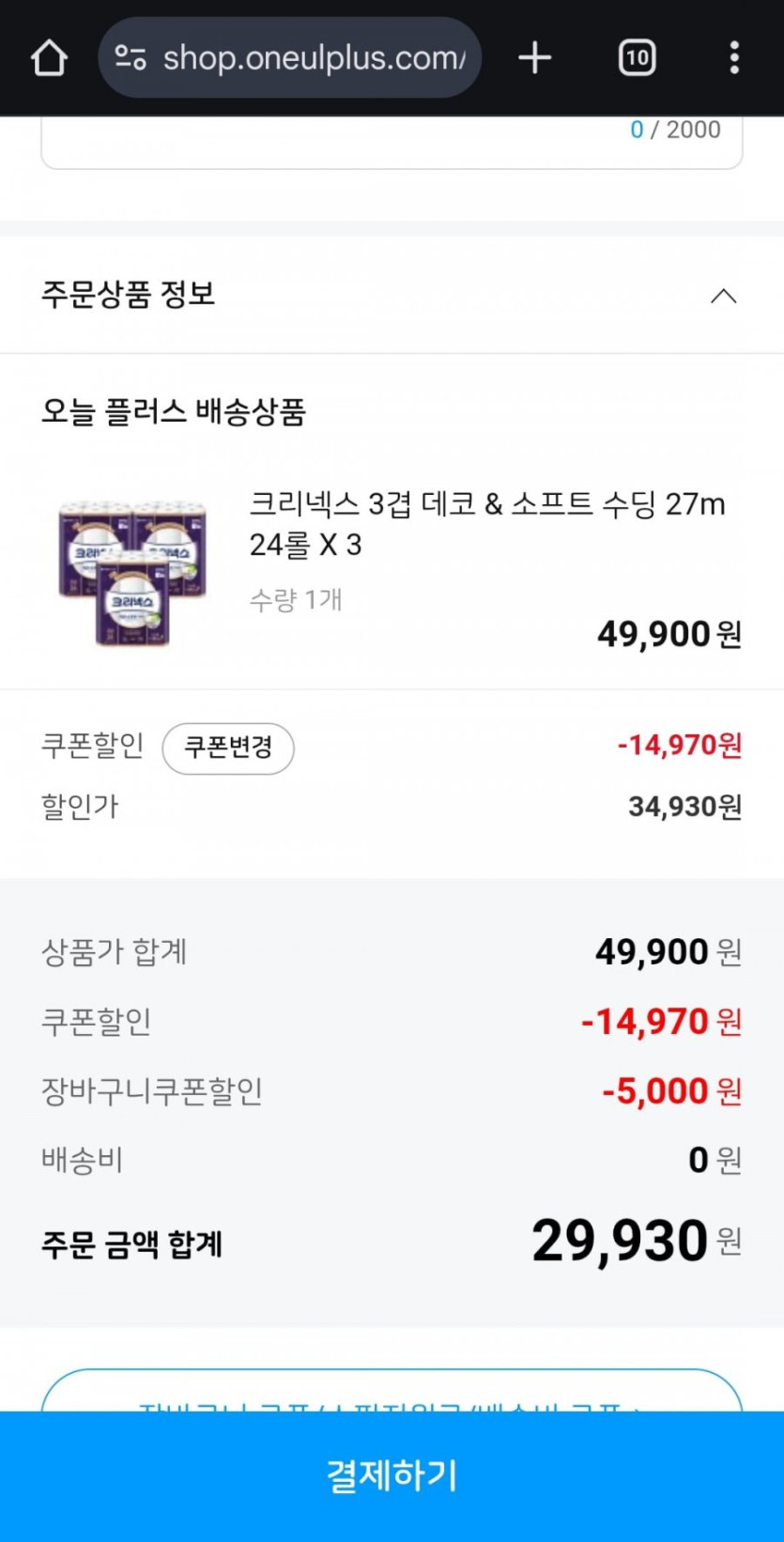Tap the message text box with 0 / 2000 counter

point(392,143)
